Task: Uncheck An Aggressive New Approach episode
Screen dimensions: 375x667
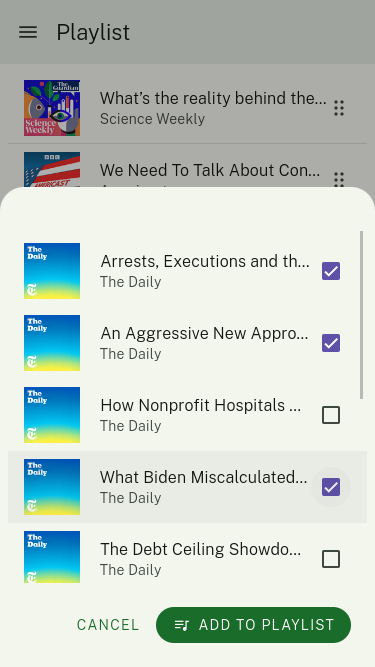Action: click(x=331, y=343)
